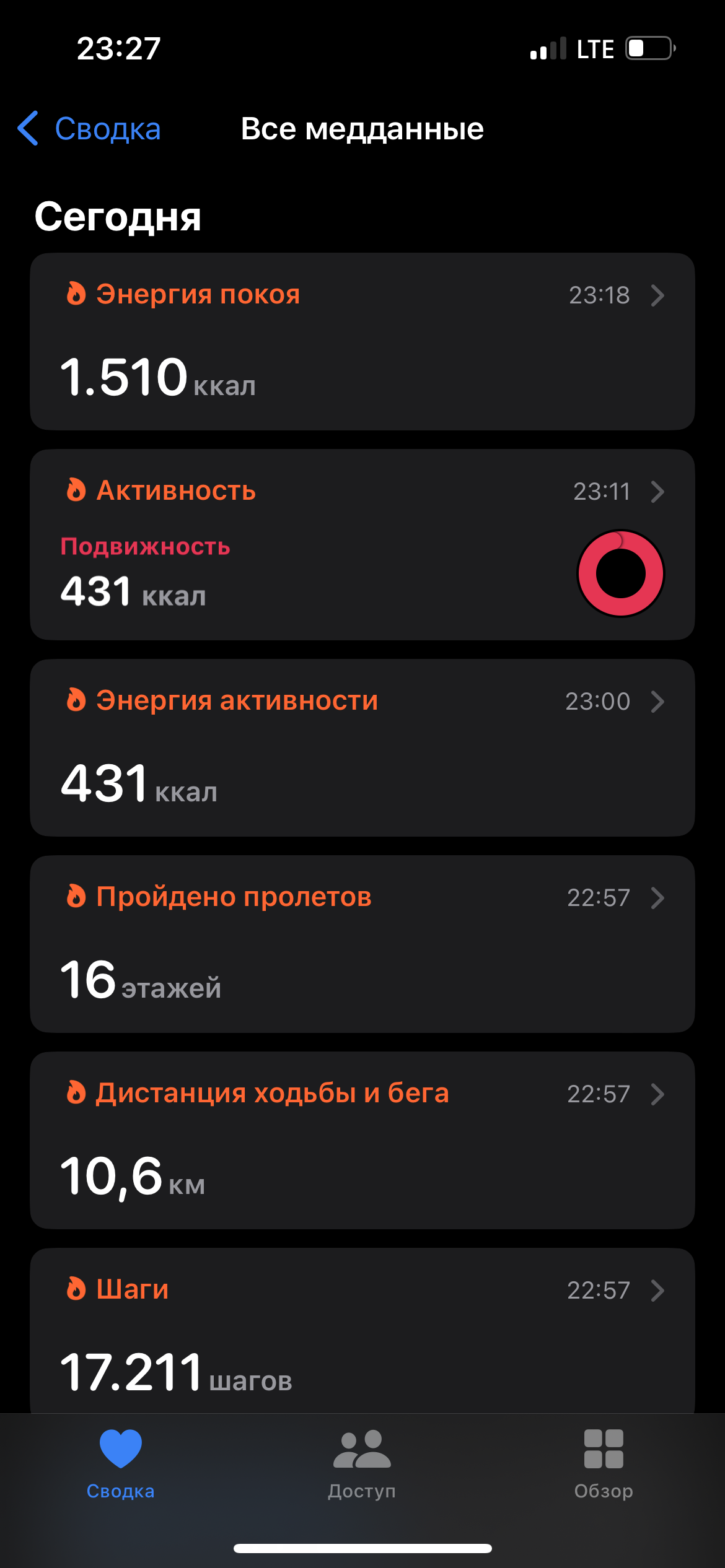Open the Пройдено пролетов details chevron
725x1568 pixels.
(657, 898)
